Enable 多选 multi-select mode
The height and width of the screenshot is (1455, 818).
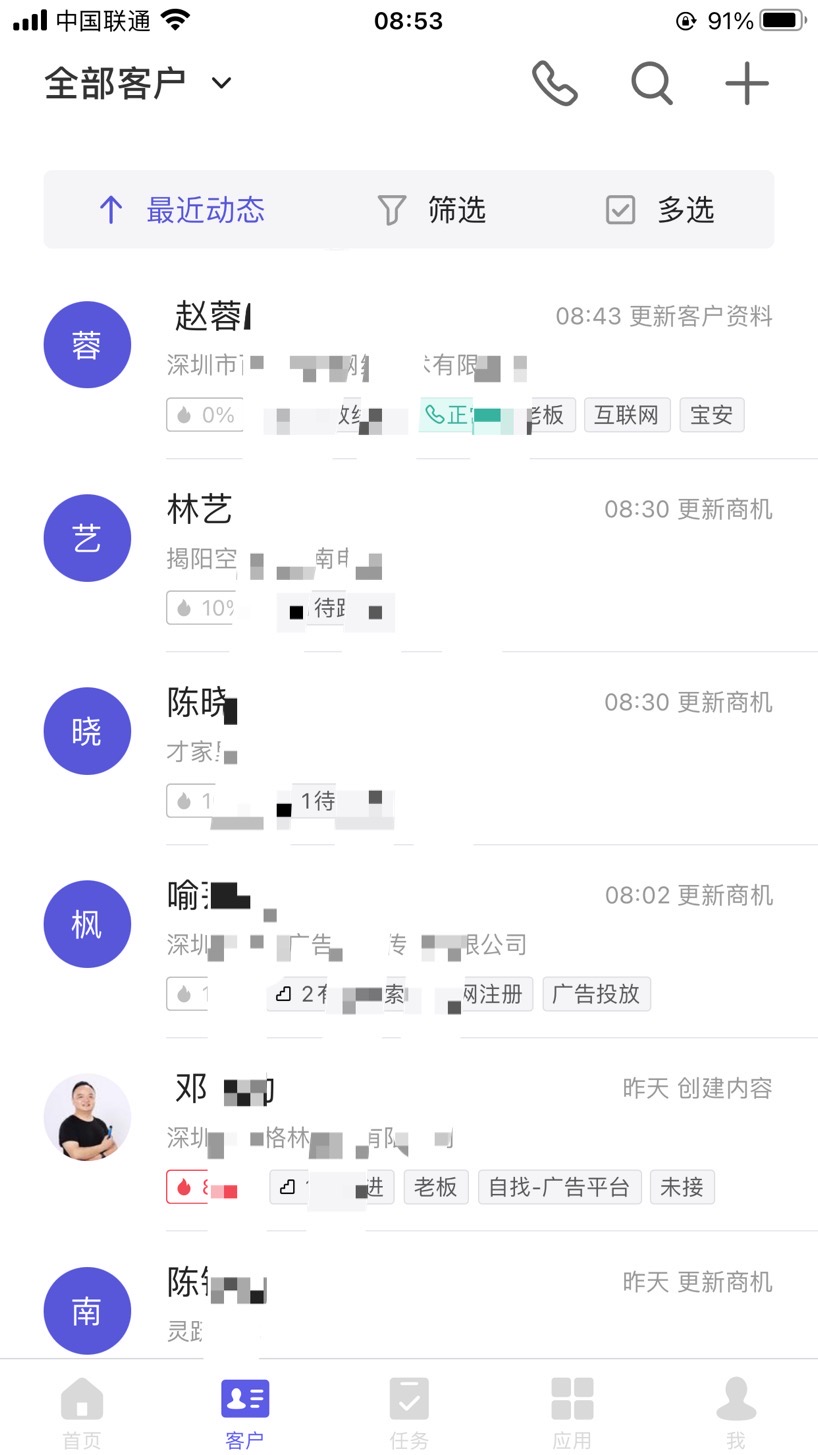660,210
